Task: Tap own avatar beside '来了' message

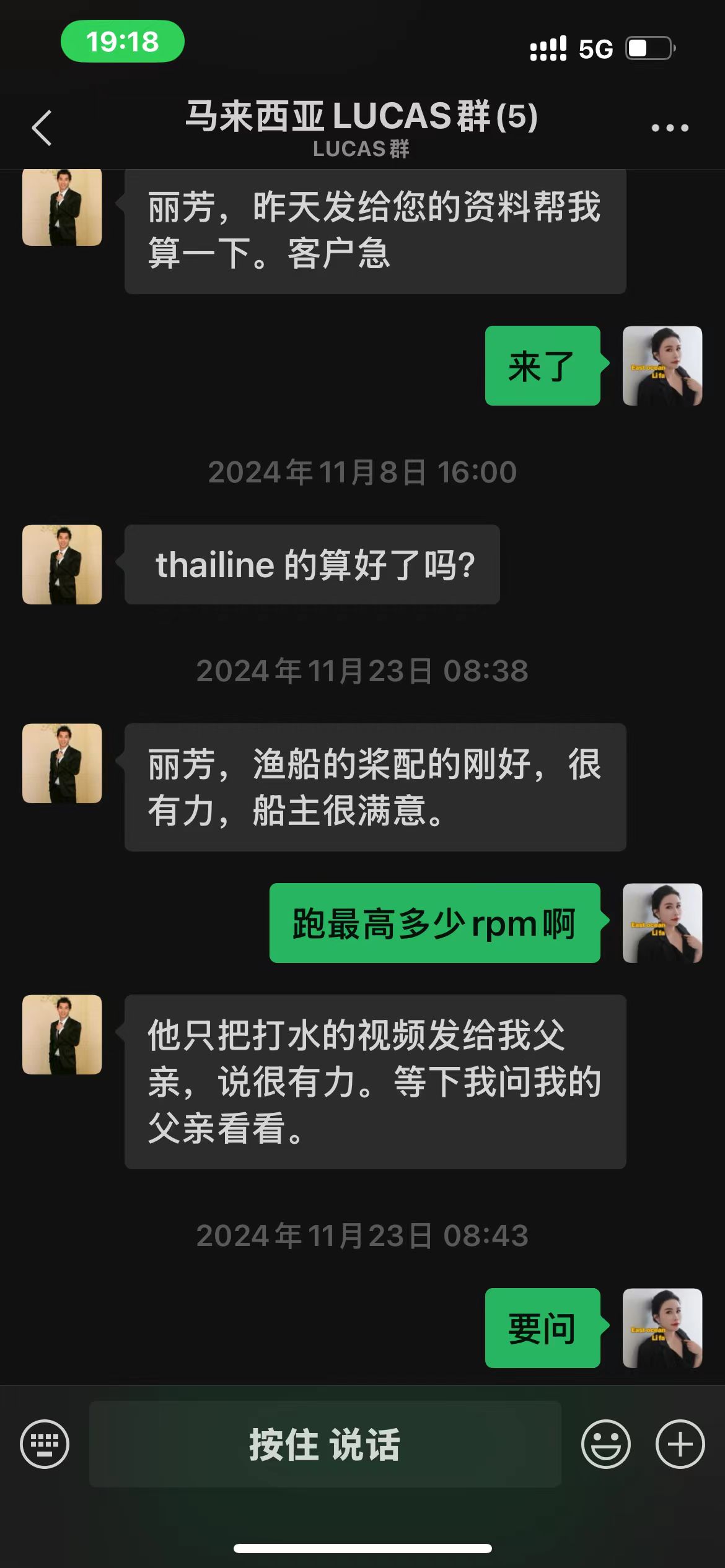Action: [x=662, y=365]
